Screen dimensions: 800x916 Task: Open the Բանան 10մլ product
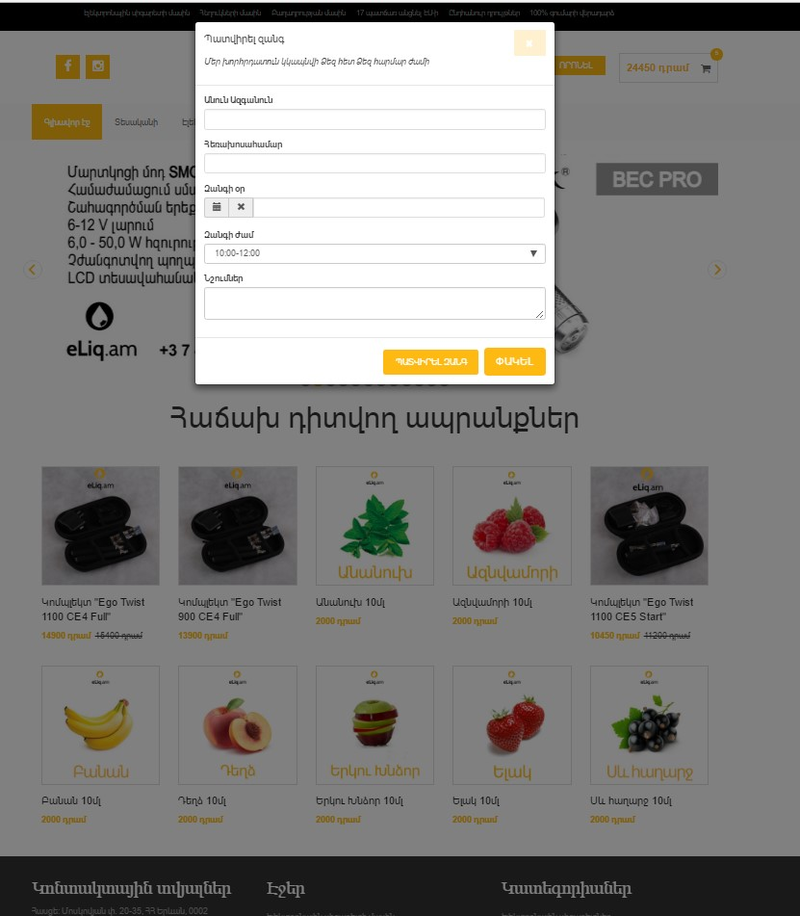[x=100, y=725]
